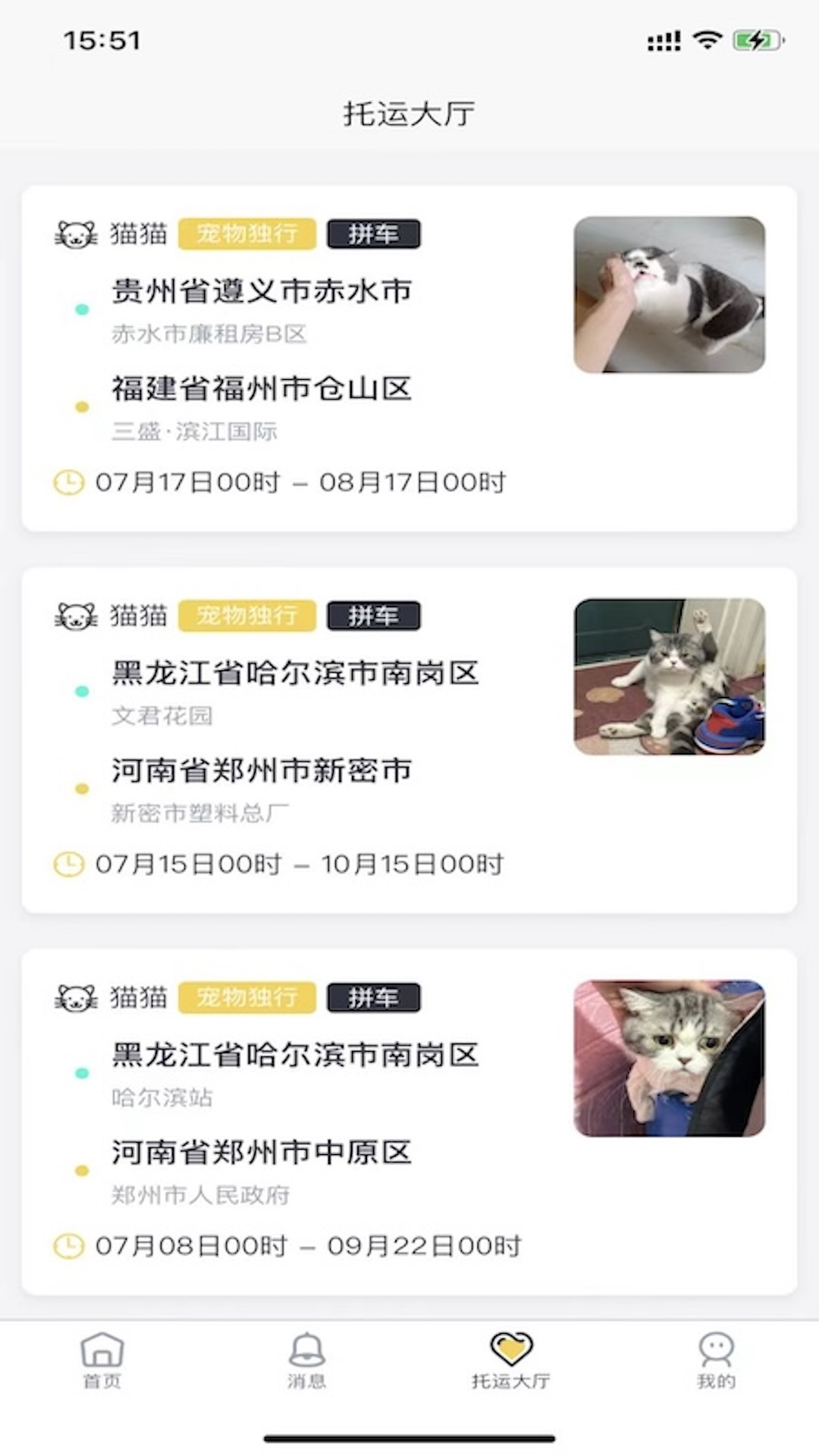This screenshot has width=819, height=1456.
Task: Switch to the 首页 tab
Action: (102, 1360)
